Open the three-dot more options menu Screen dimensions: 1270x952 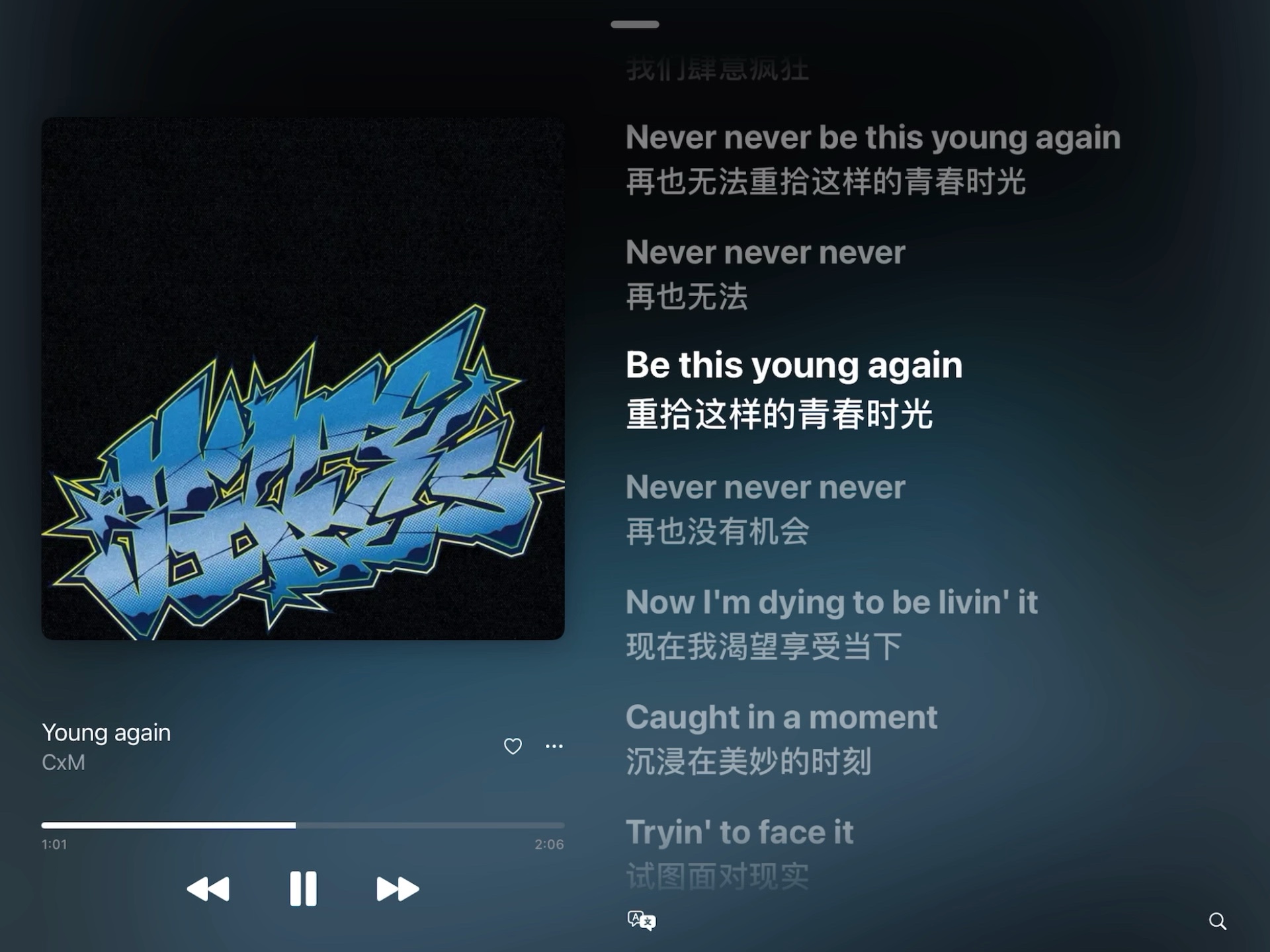tap(554, 746)
